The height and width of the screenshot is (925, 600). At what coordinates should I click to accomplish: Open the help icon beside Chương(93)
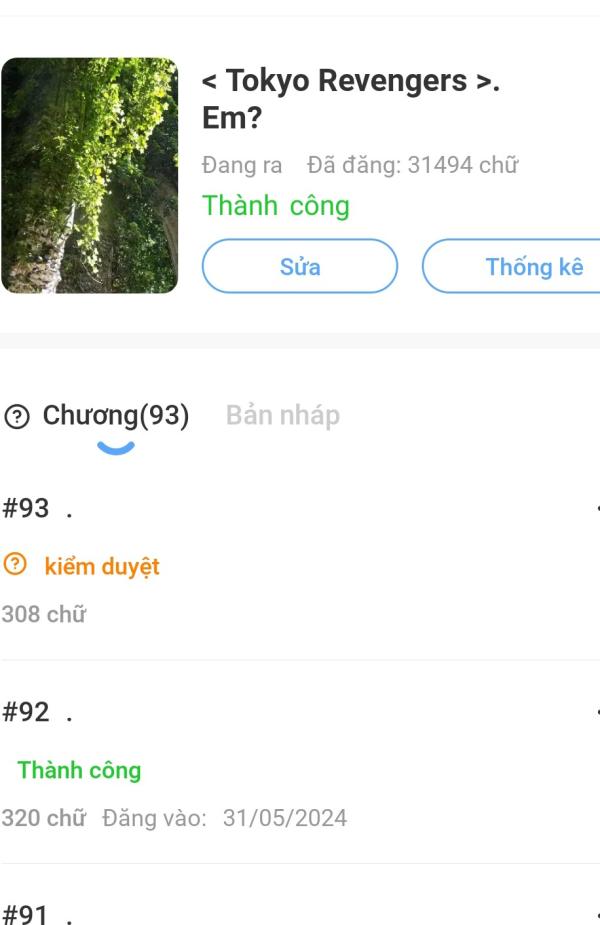click(x=17, y=417)
